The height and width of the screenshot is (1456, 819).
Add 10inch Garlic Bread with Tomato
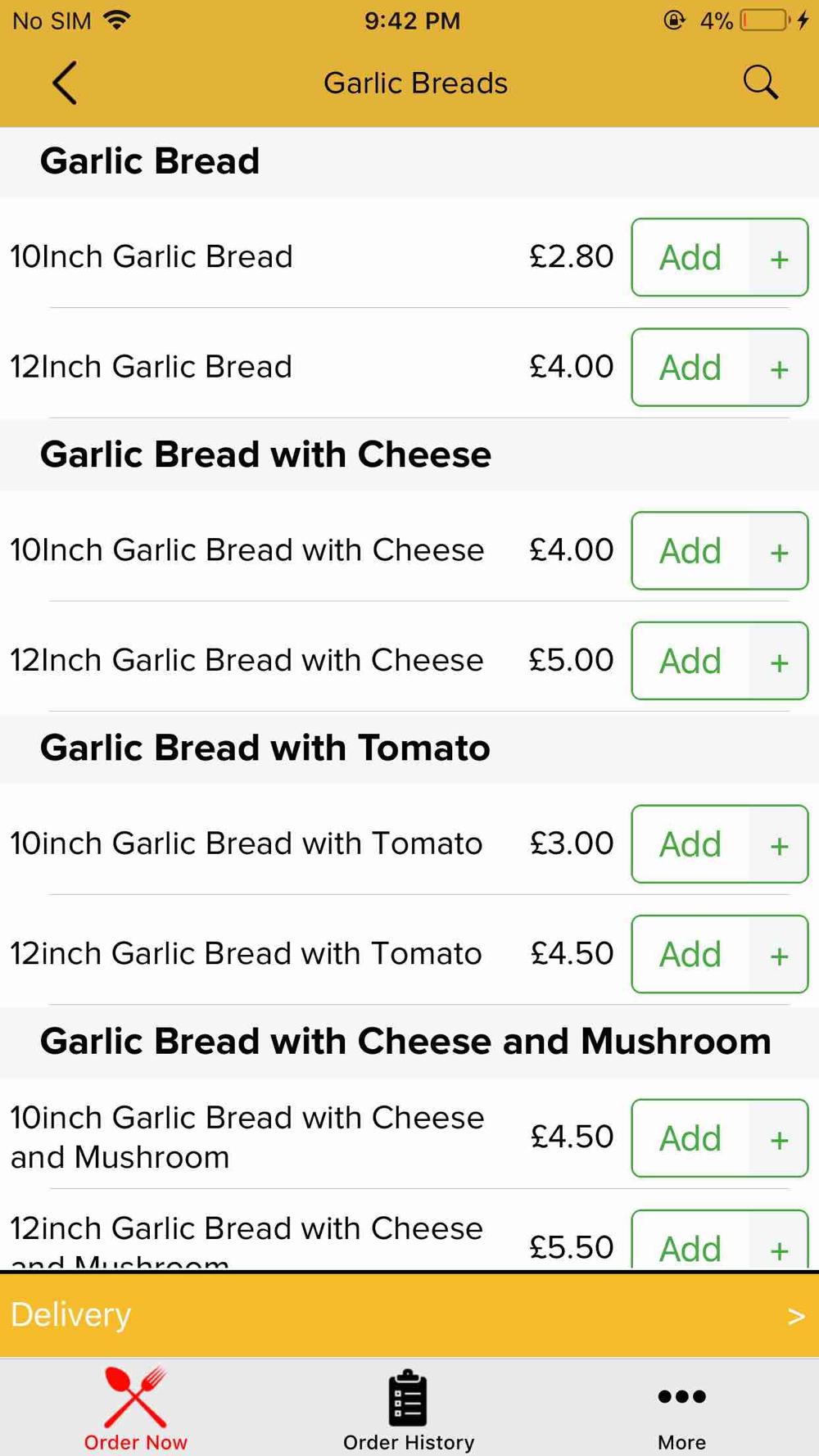click(x=719, y=843)
